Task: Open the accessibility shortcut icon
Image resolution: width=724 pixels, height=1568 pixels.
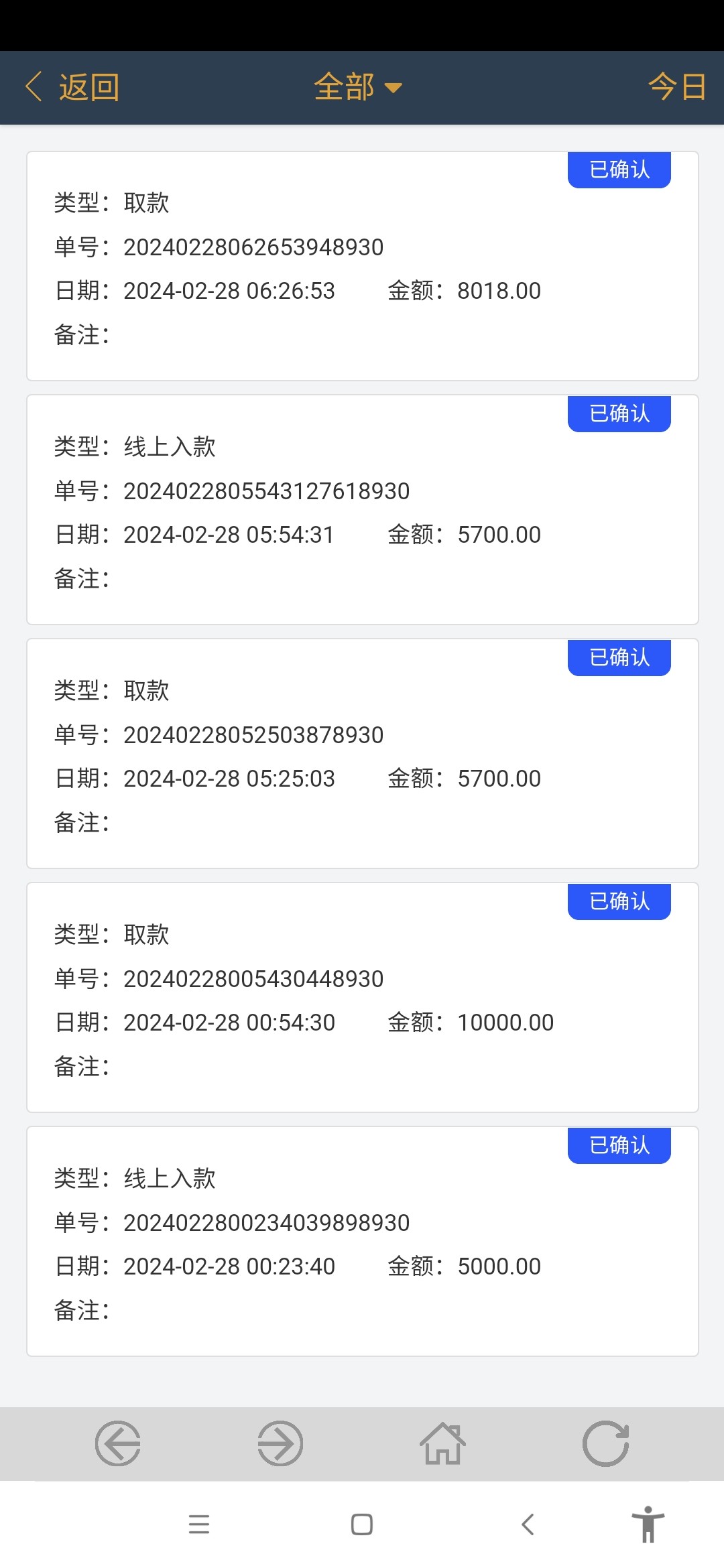Action: point(648,1524)
